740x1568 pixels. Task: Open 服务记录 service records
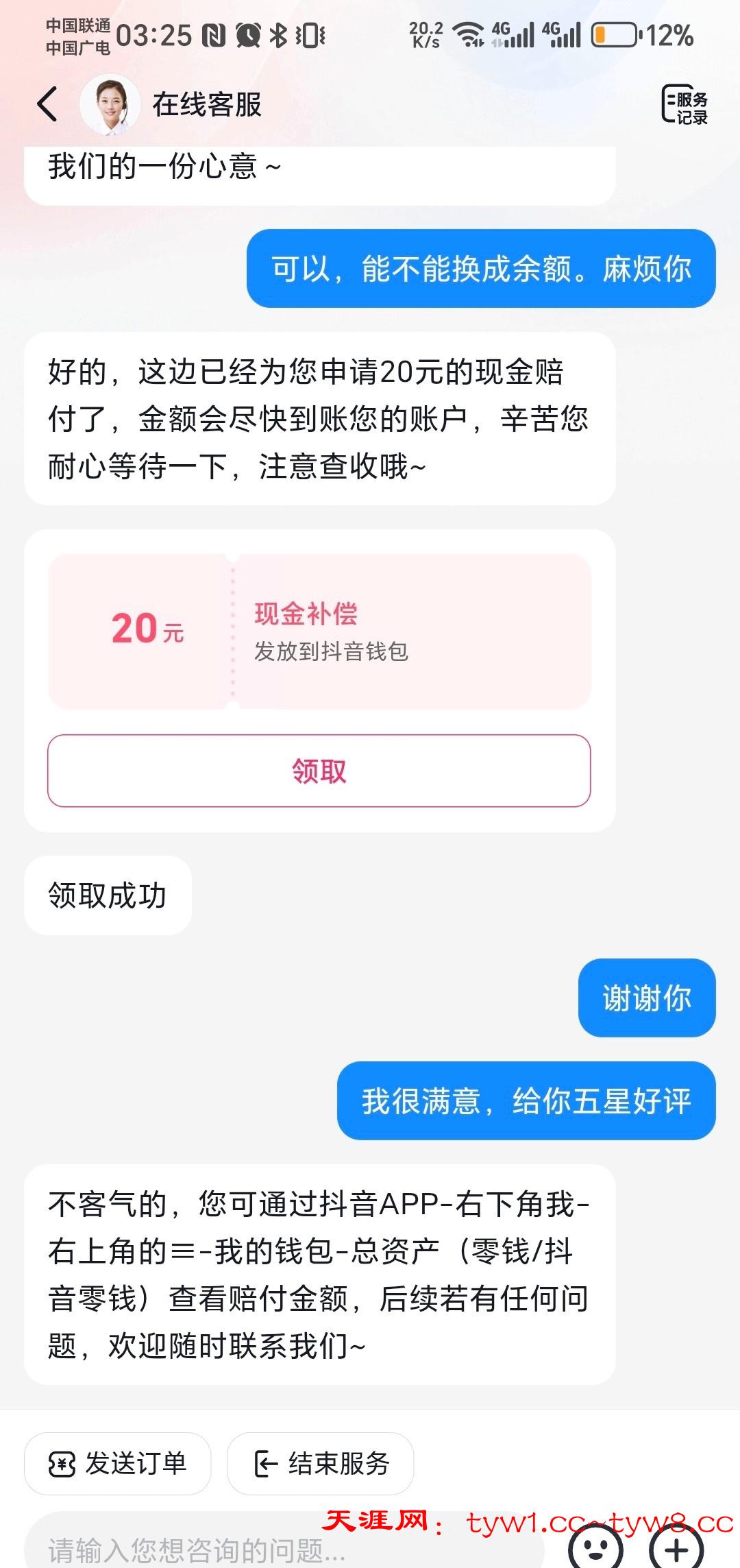pyautogui.click(x=684, y=106)
